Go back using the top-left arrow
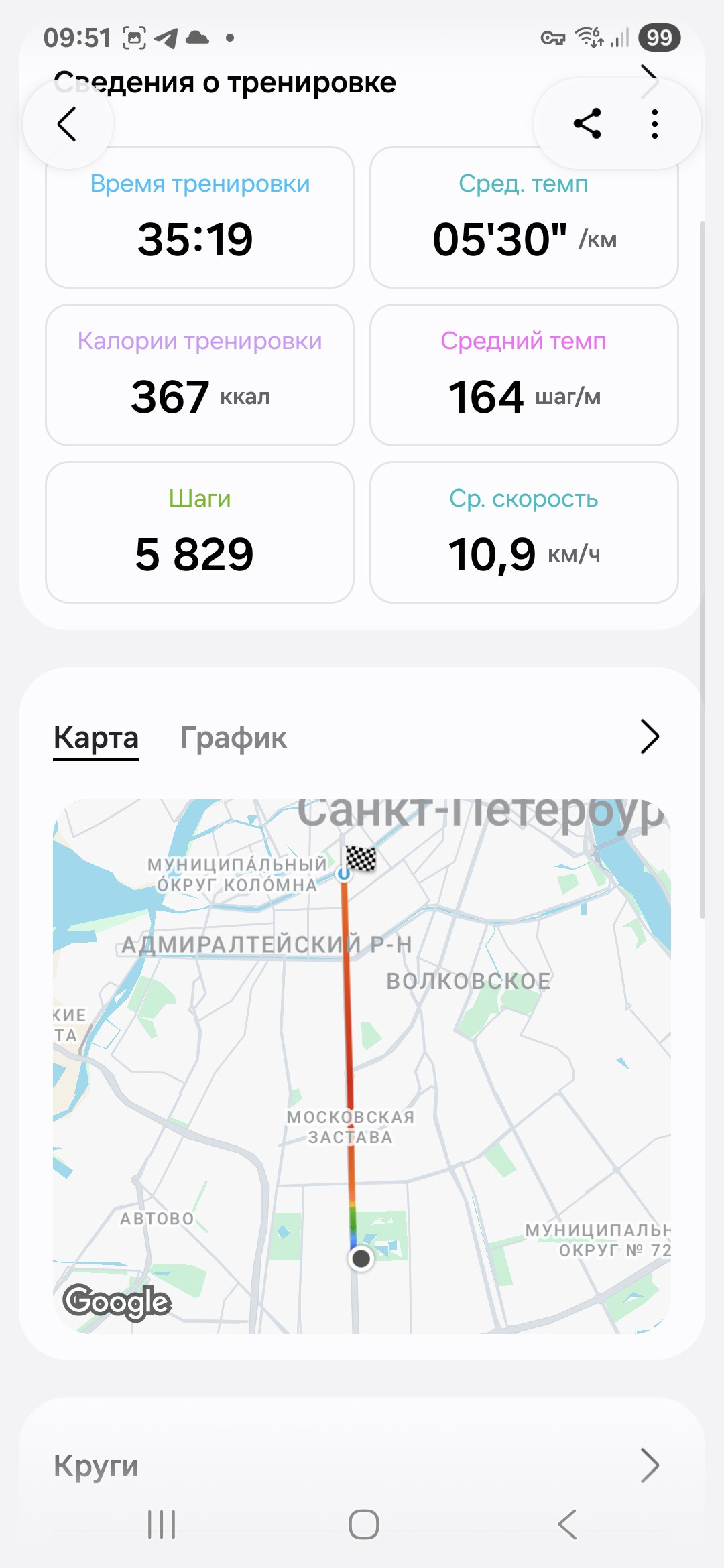This screenshot has height=1568, width=724. [x=67, y=124]
